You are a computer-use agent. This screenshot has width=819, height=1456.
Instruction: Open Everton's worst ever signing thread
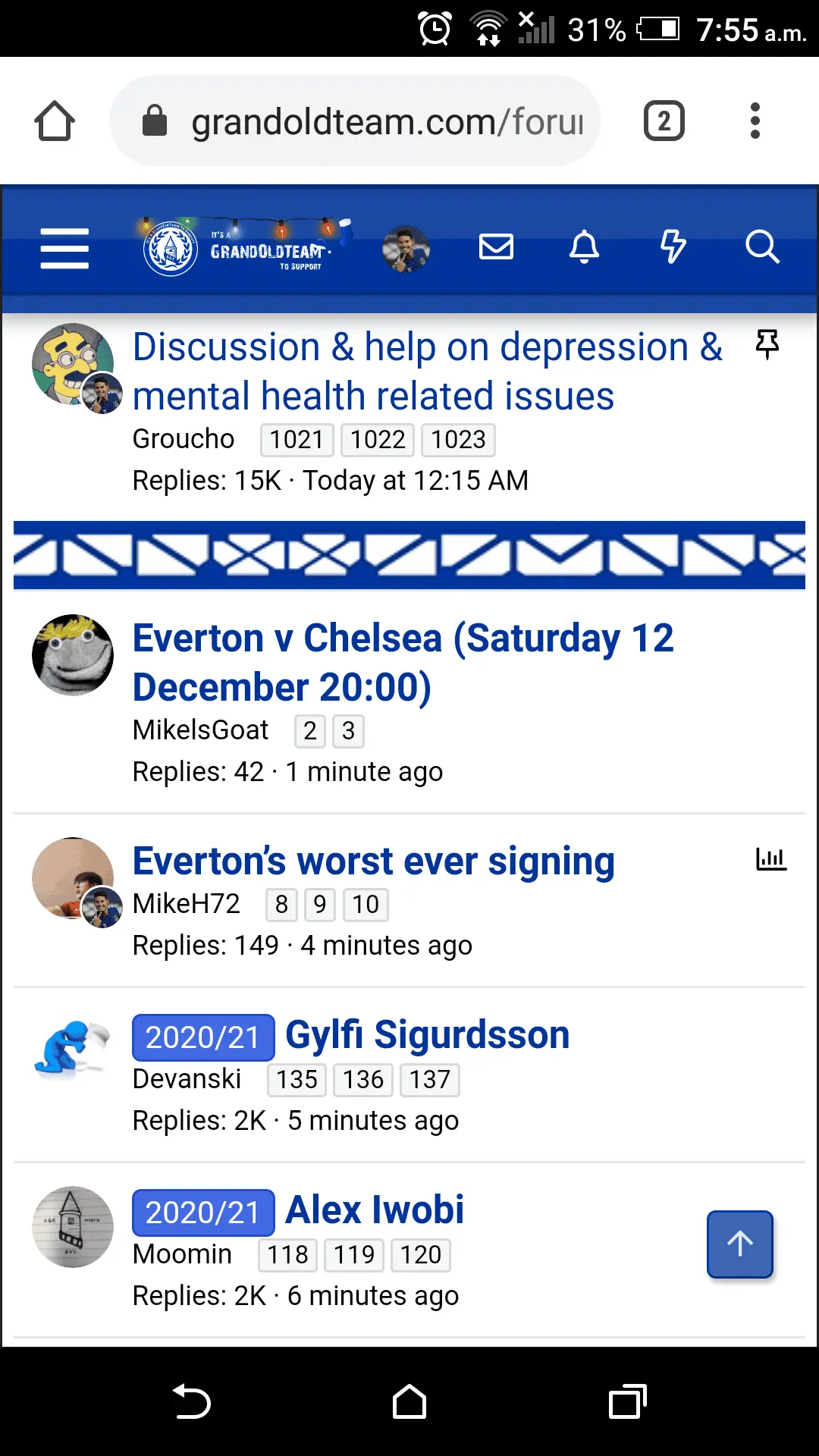373,861
